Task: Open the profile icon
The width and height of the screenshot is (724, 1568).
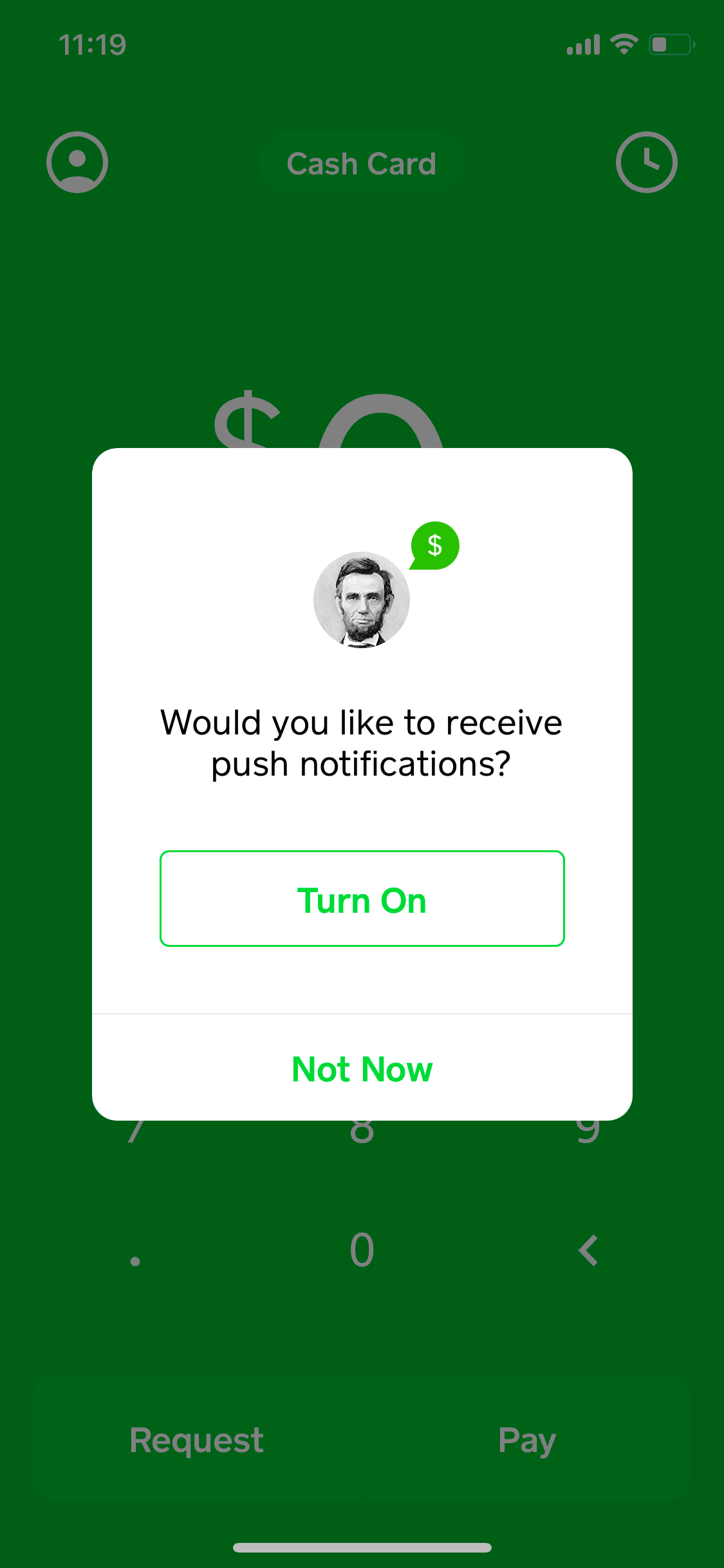Action: [77, 162]
